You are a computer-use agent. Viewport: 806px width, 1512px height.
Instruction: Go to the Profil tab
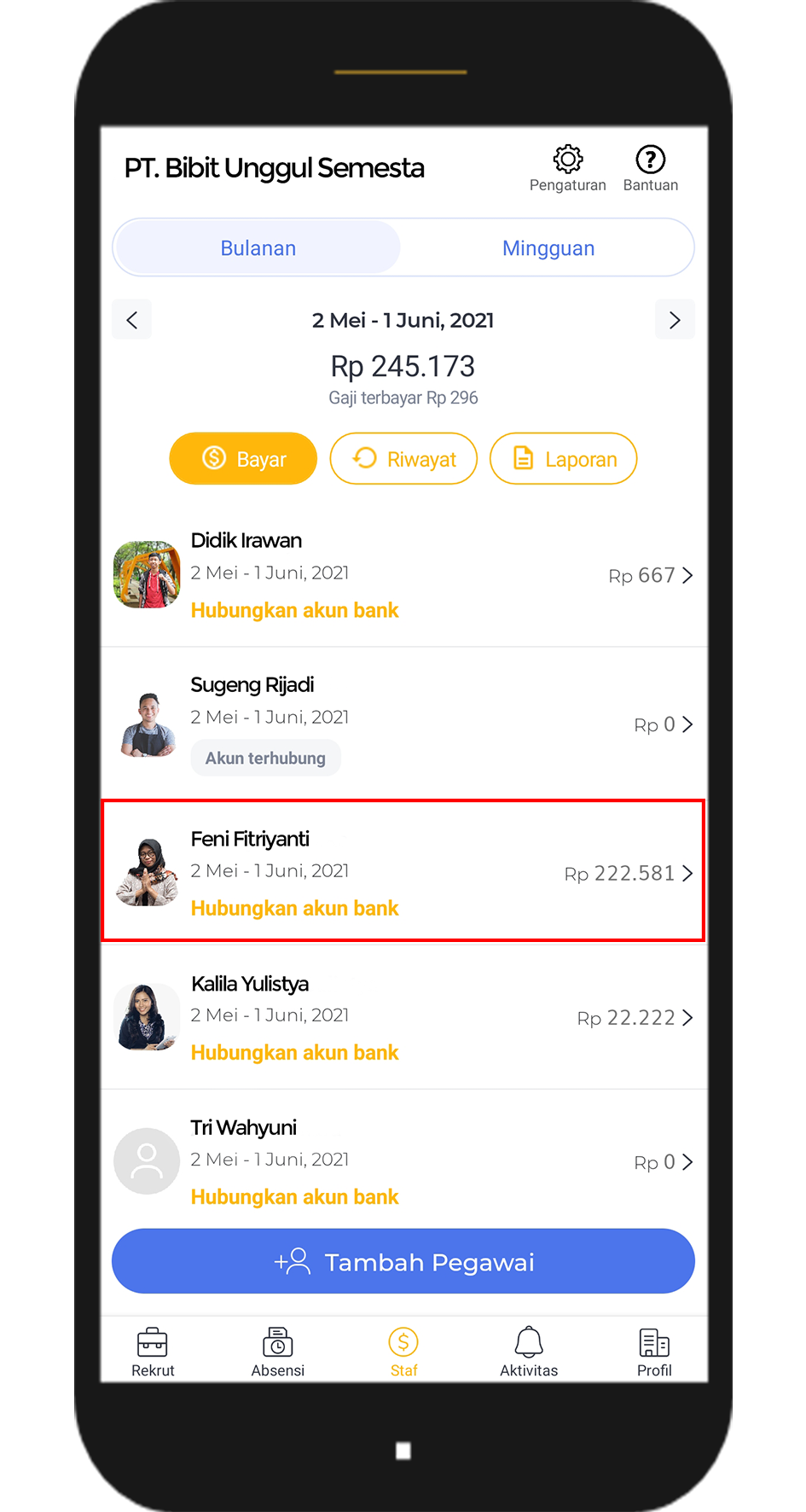(654, 1352)
